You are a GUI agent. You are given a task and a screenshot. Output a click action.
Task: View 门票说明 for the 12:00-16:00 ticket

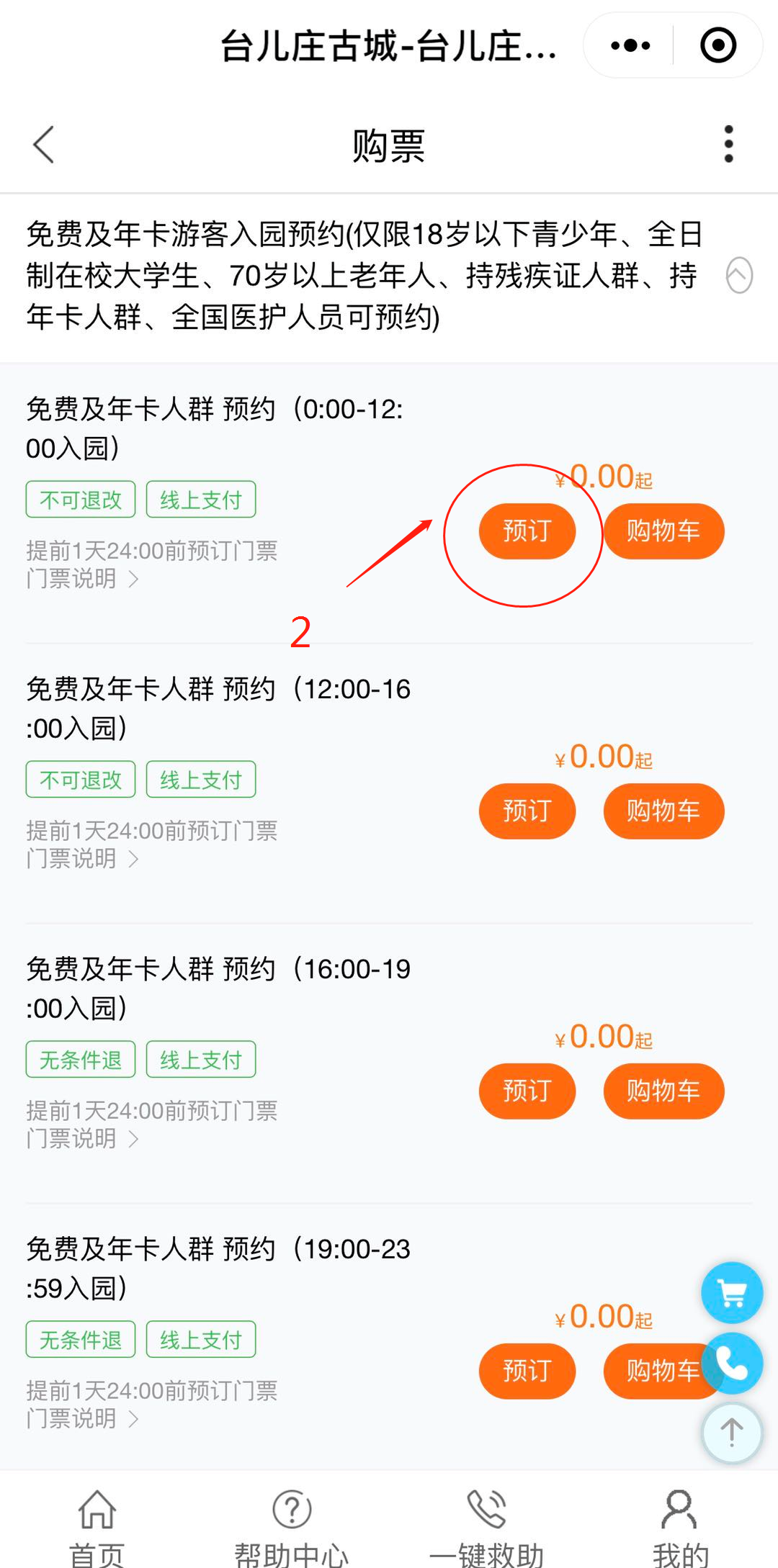point(83,858)
